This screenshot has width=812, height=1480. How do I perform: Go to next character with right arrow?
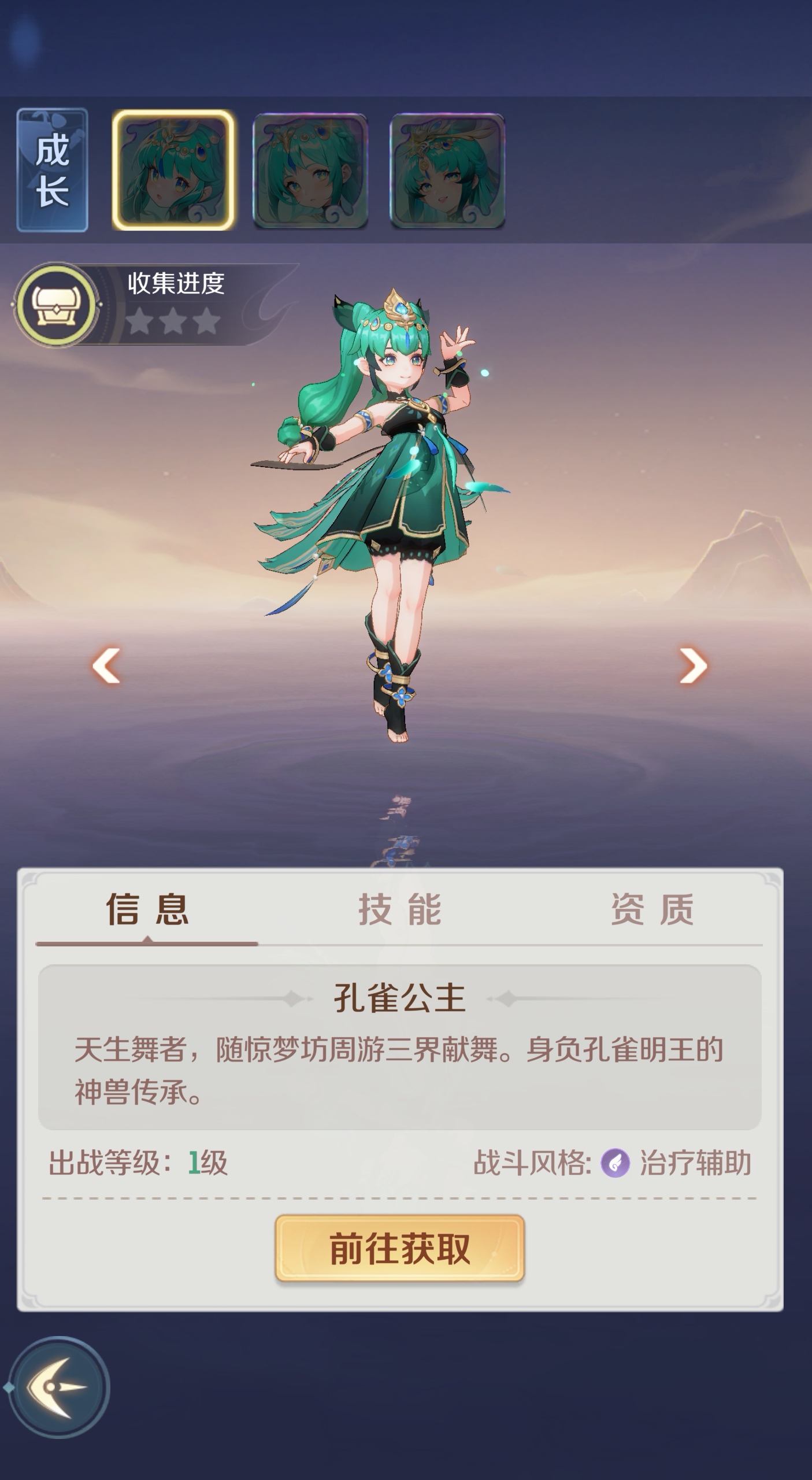pos(693,665)
